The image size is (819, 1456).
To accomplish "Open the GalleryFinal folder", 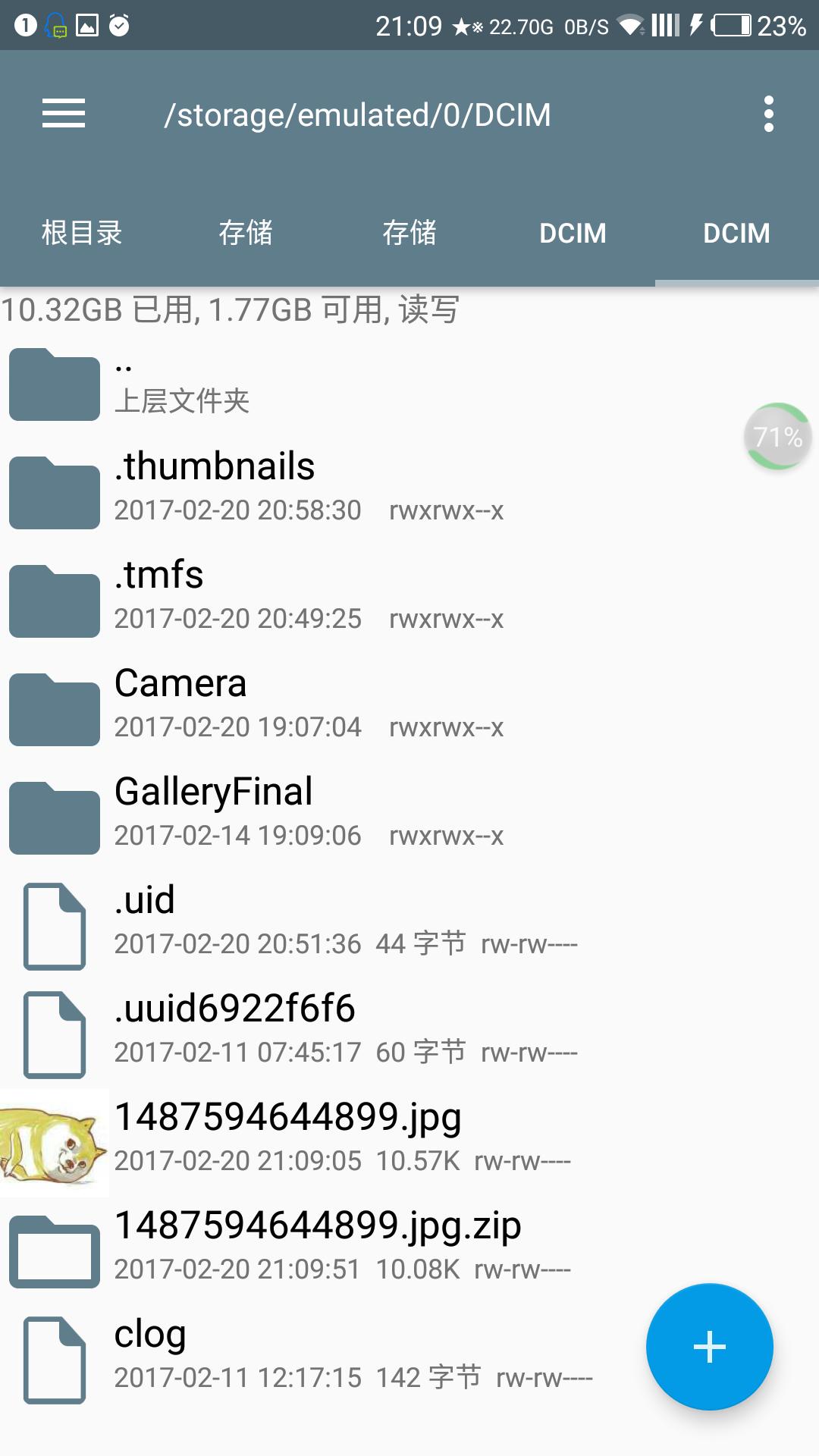I will click(x=214, y=811).
